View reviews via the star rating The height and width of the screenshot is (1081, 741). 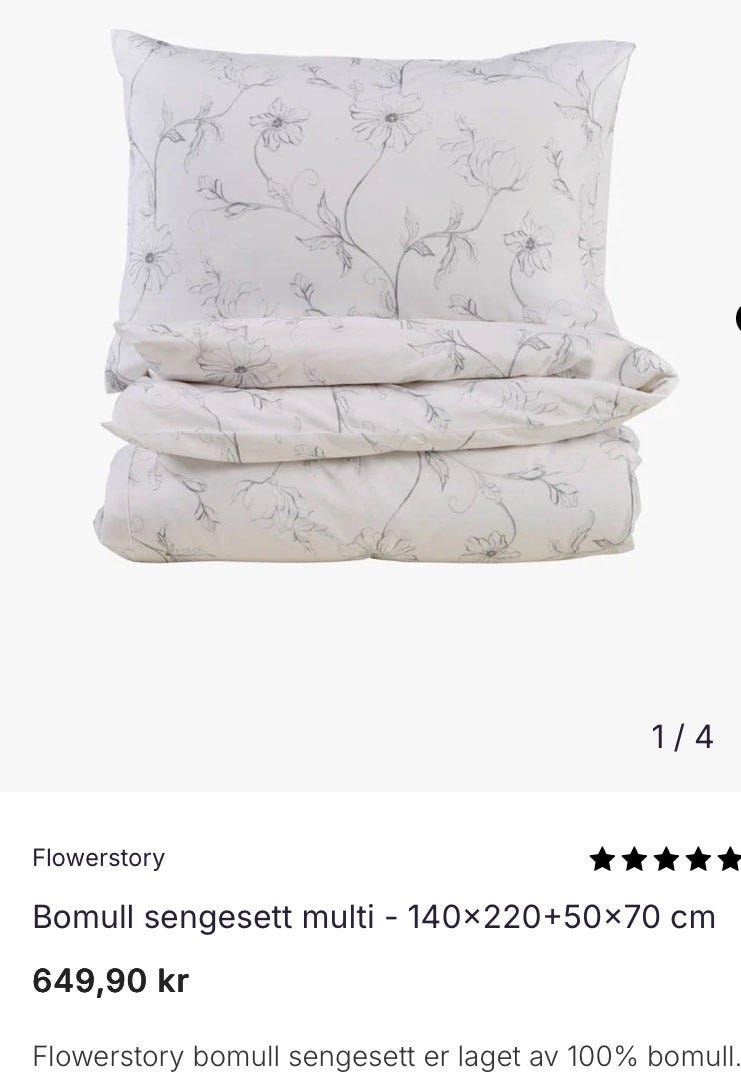[x=666, y=859]
